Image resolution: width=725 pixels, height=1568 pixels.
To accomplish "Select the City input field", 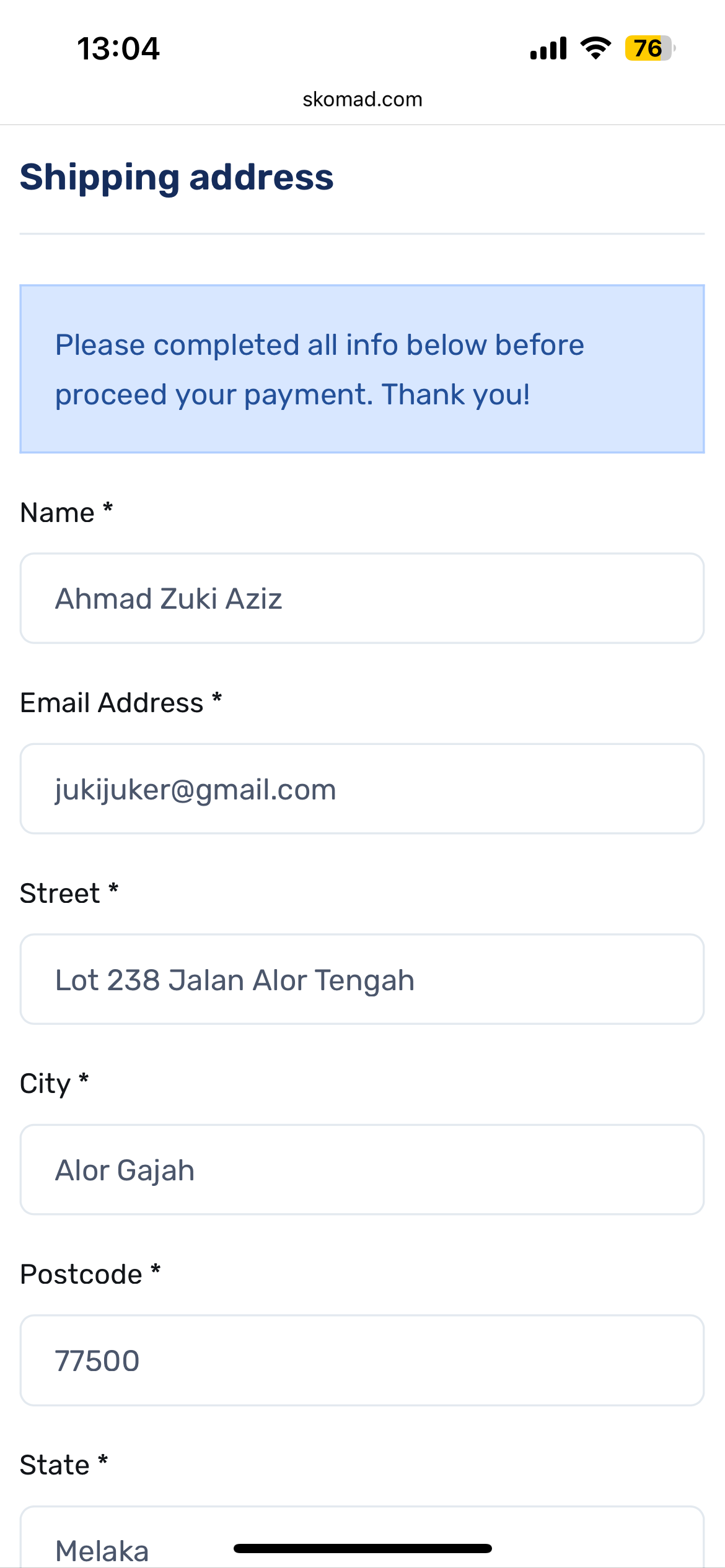I will 362,1170.
